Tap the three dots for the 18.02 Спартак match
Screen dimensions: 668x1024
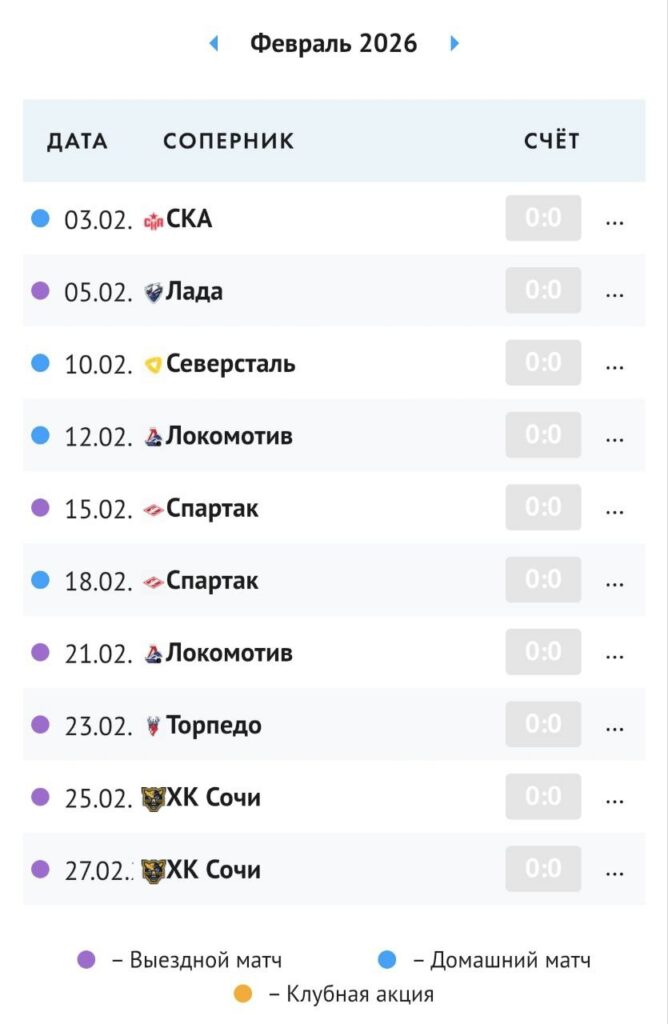coord(615,582)
